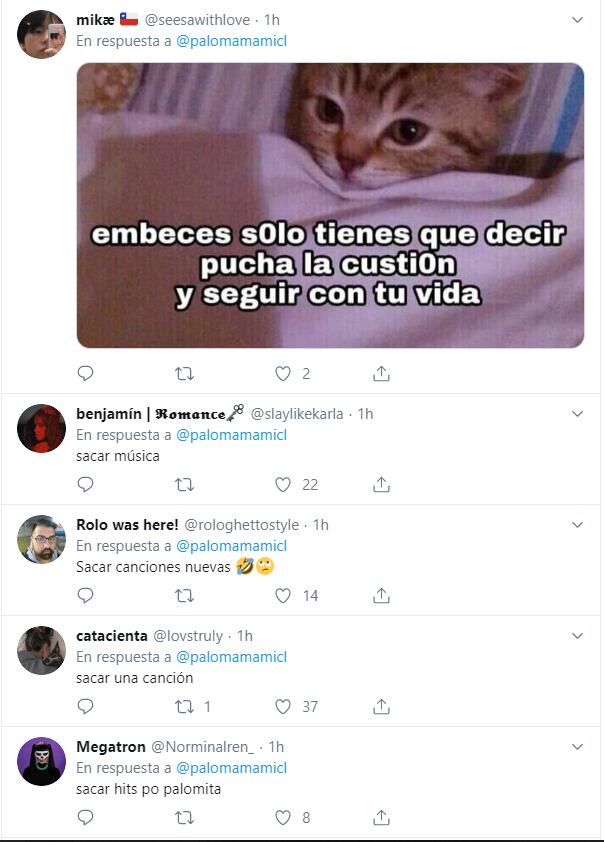Tap the @palomamamicl mention in Megatron's reply

pos(231,768)
